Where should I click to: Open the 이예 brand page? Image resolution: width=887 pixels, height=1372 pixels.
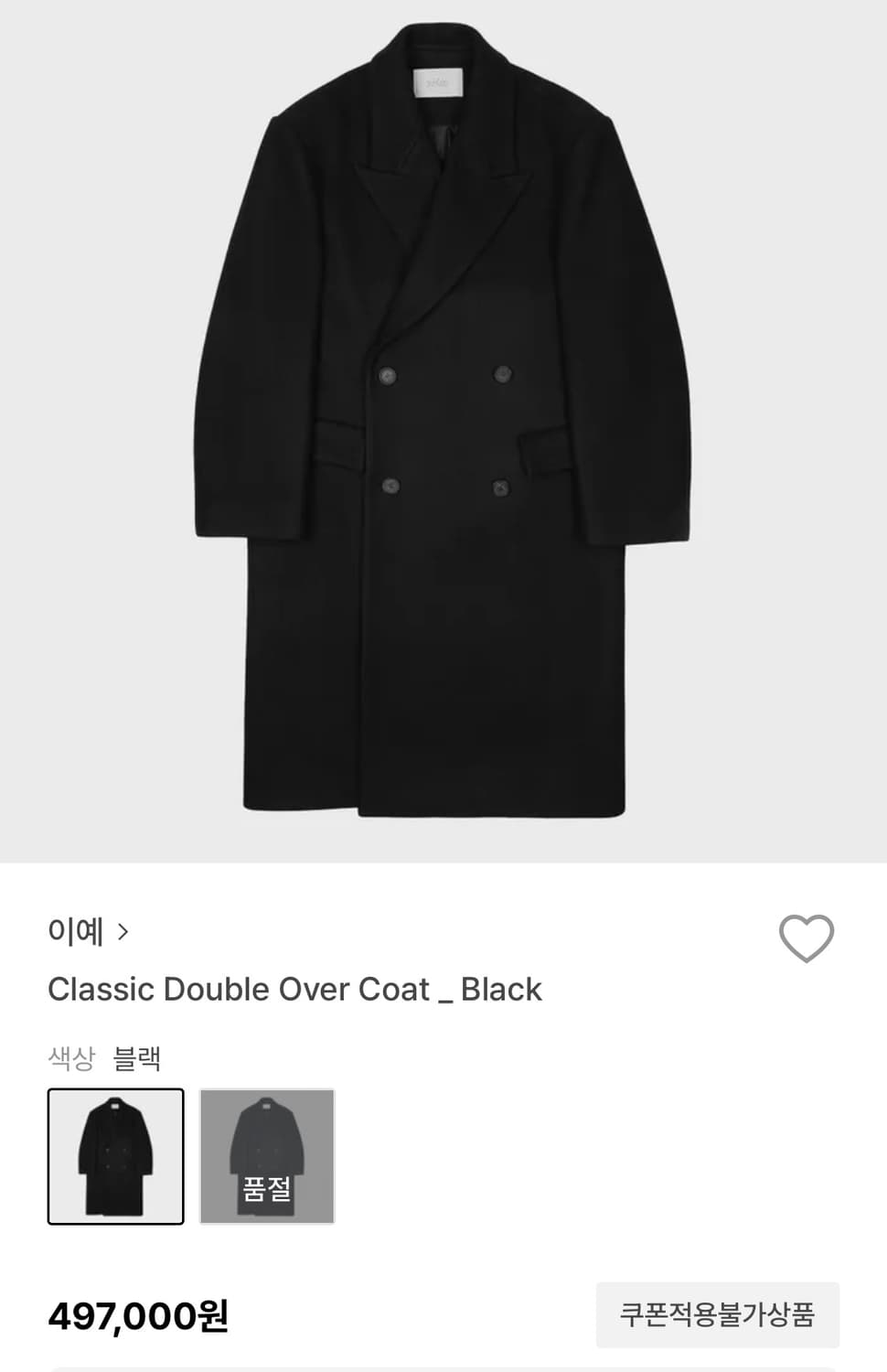pos(88,931)
